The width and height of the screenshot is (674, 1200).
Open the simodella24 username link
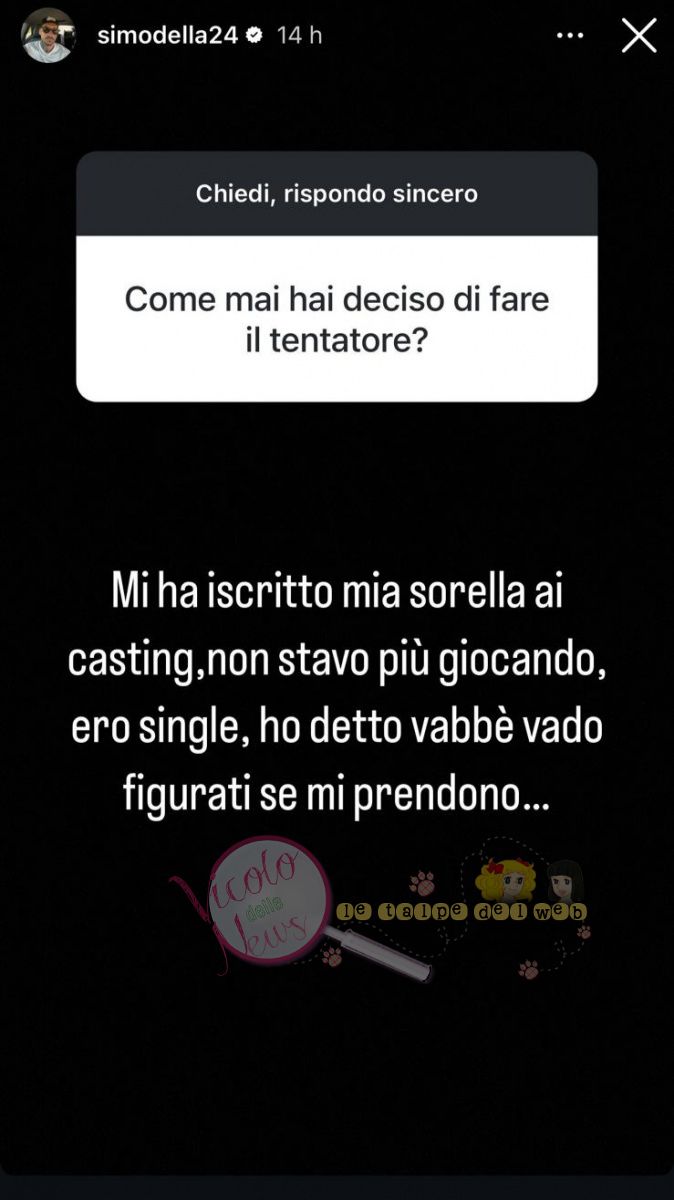[166, 35]
